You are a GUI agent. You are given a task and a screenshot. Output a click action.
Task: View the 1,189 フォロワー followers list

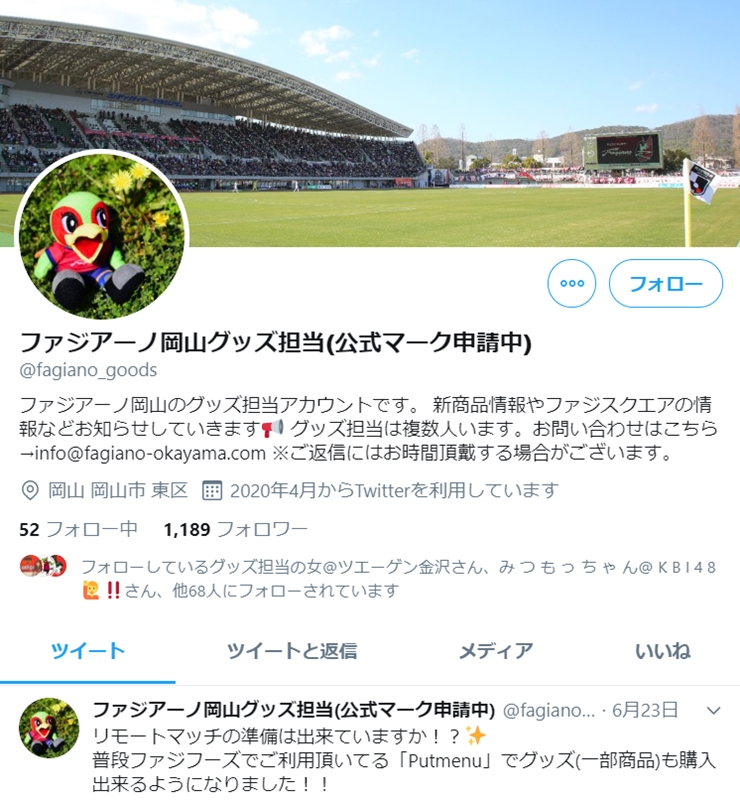pyautogui.click(x=235, y=529)
